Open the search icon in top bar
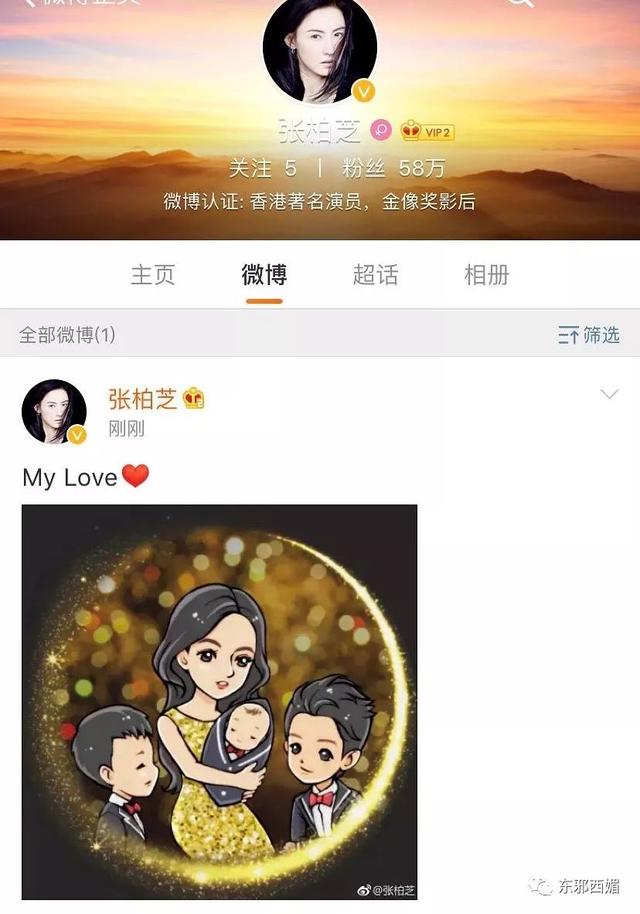Viewport: 640px width, 914px height. [519, 4]
